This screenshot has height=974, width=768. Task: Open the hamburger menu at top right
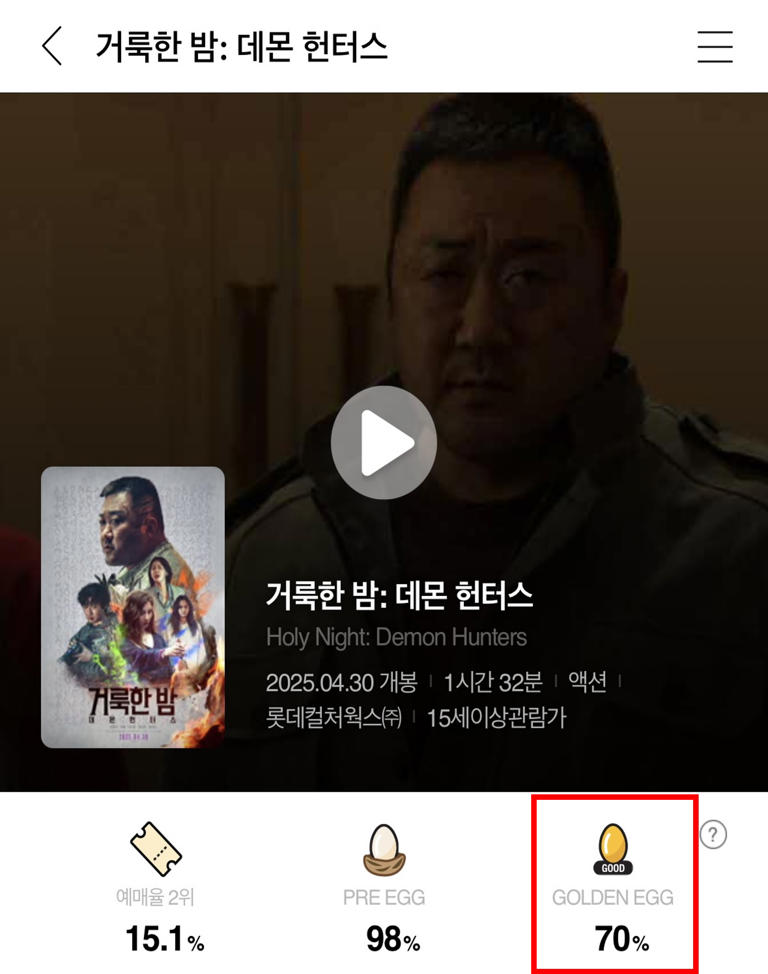pos(716,47)
